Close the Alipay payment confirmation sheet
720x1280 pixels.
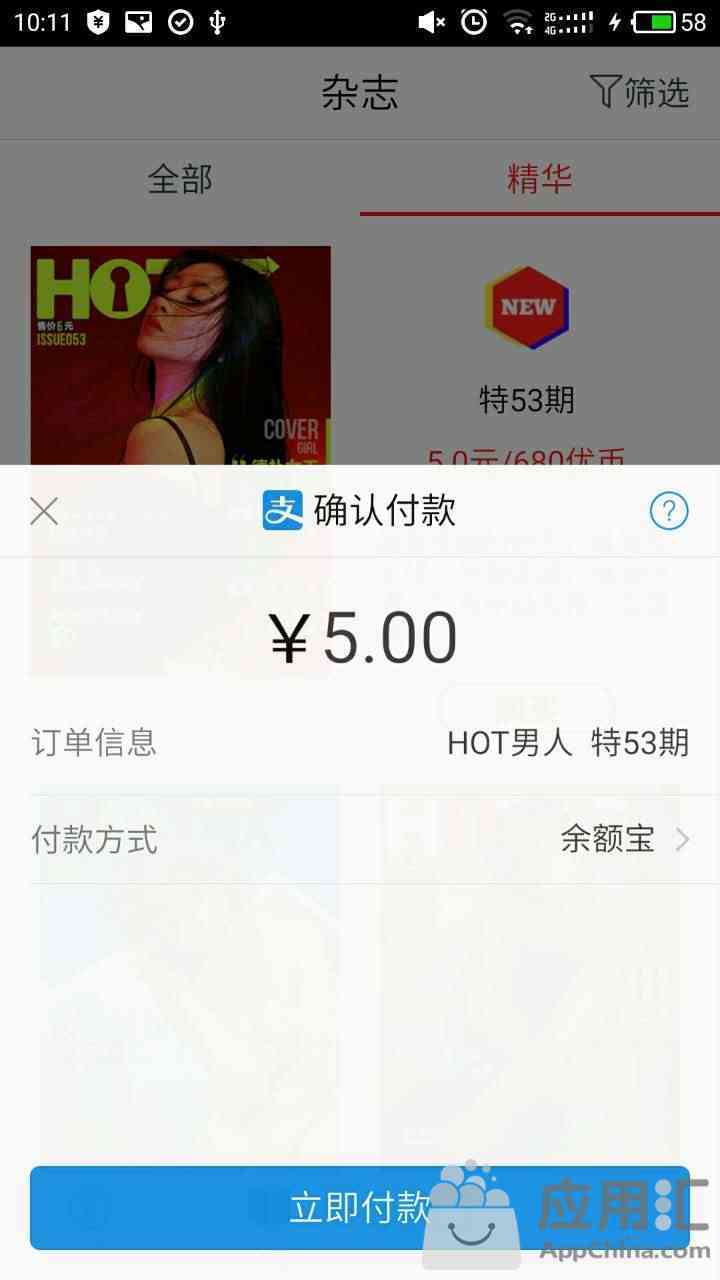pos(44,511)
